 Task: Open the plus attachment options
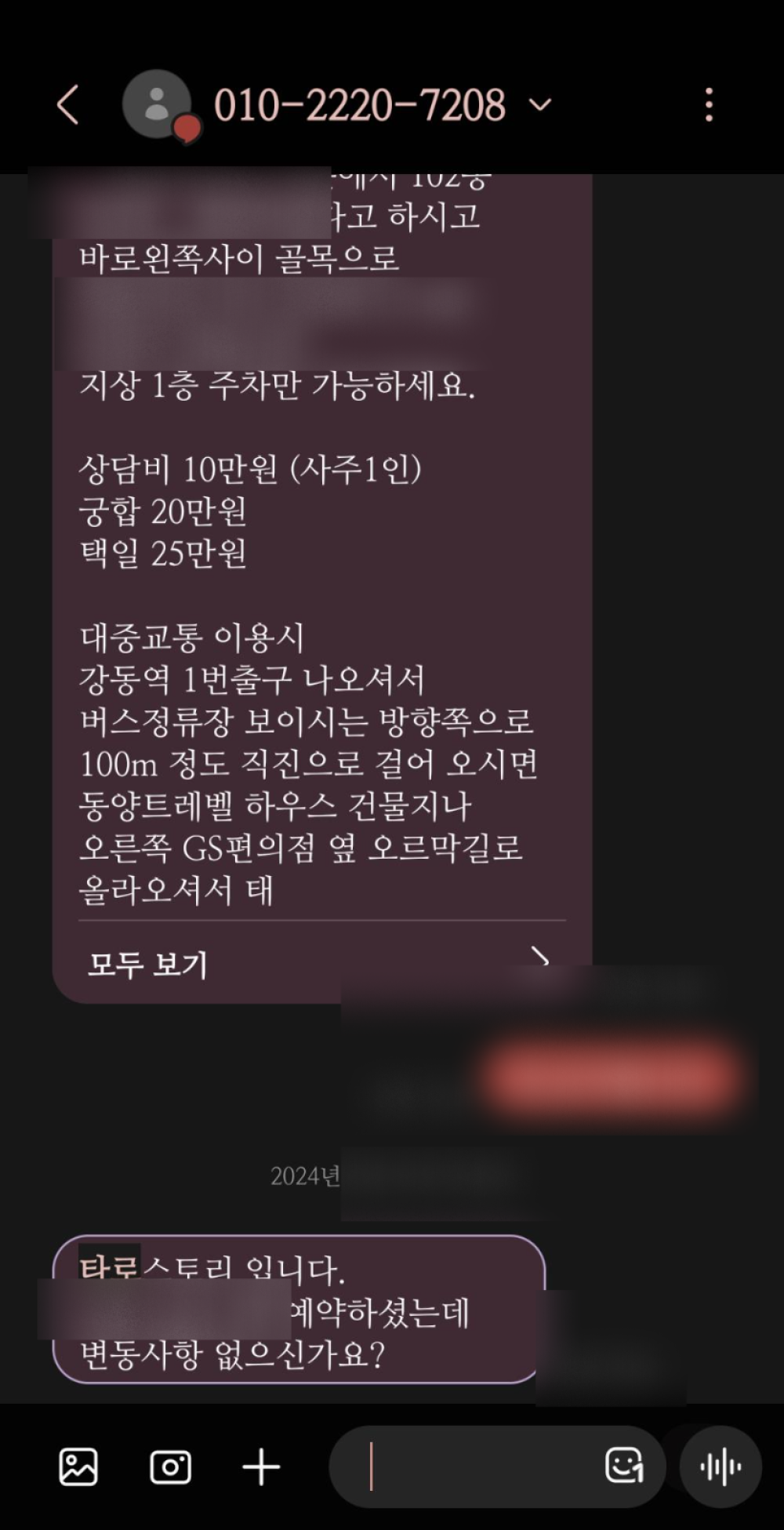point(261,1466)
